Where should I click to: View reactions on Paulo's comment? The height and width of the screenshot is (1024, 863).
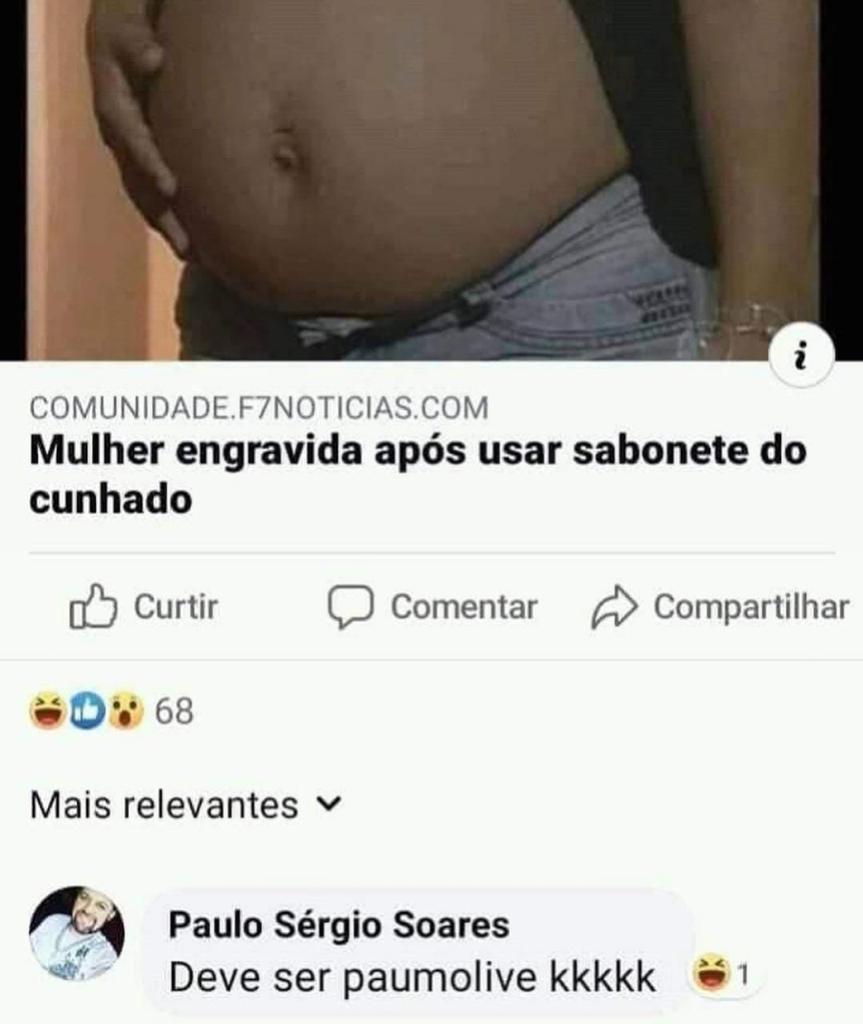(722, 974)
